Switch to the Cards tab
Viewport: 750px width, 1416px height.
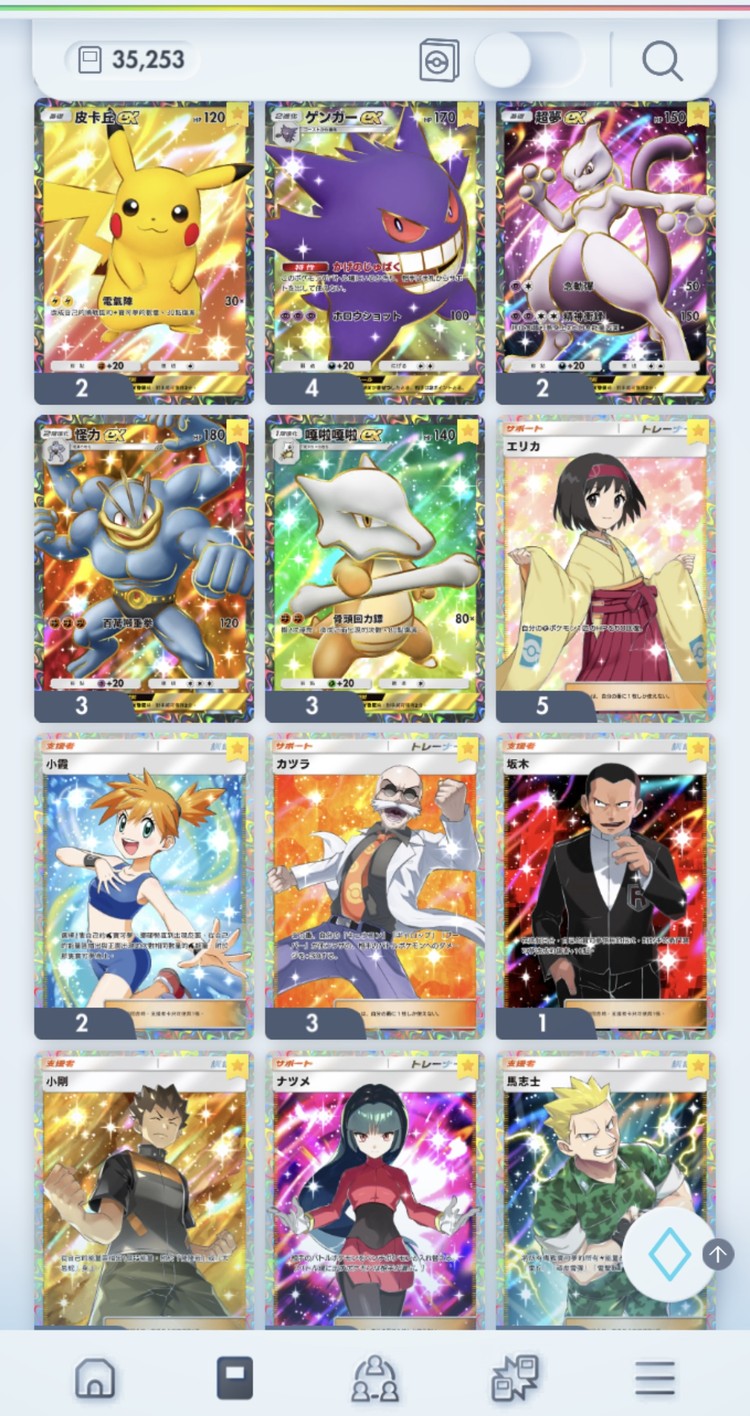(x=235, y=1379)
